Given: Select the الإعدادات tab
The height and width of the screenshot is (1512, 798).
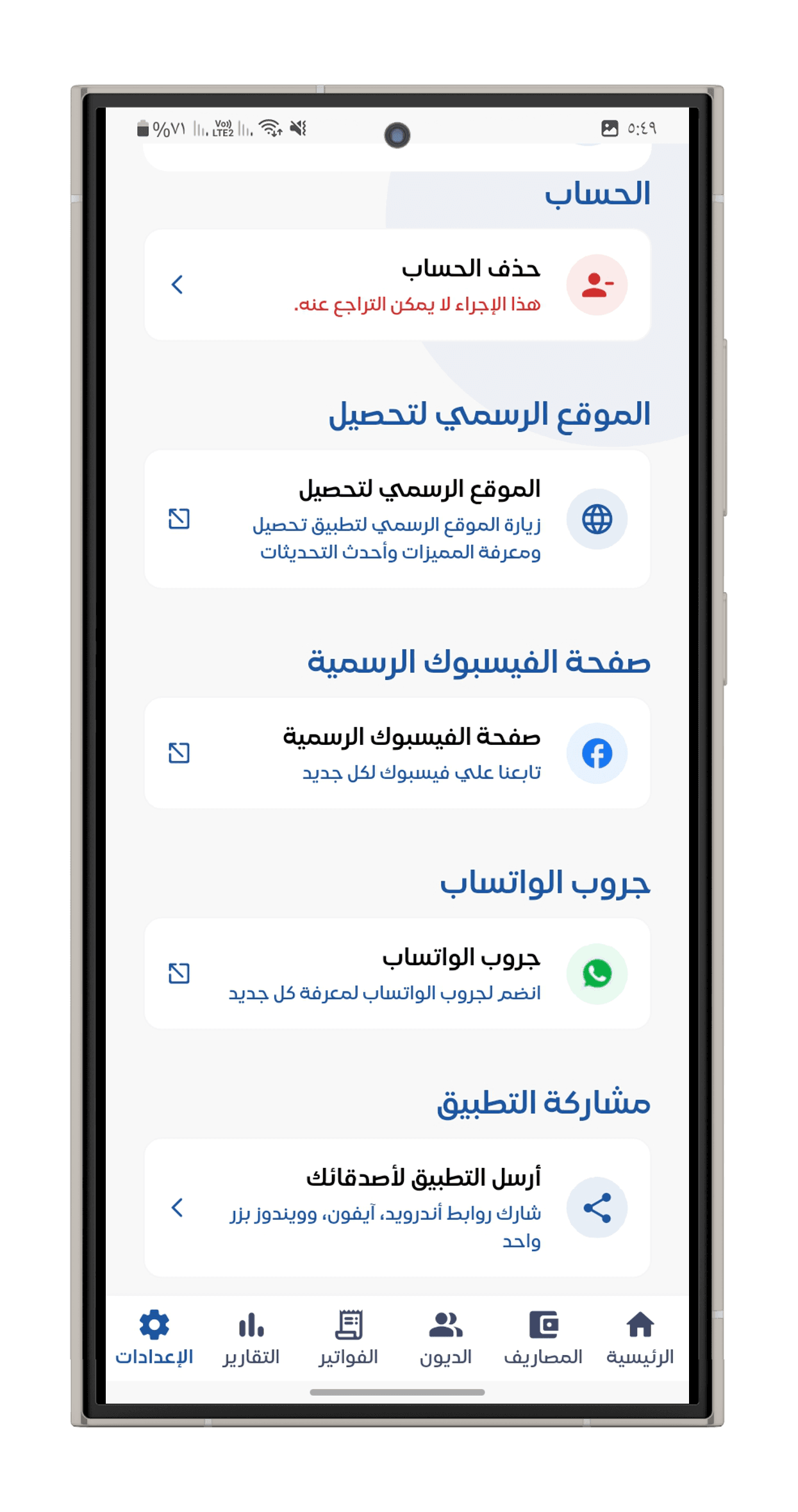Looking at the screenshot, I should [154, 1338].
